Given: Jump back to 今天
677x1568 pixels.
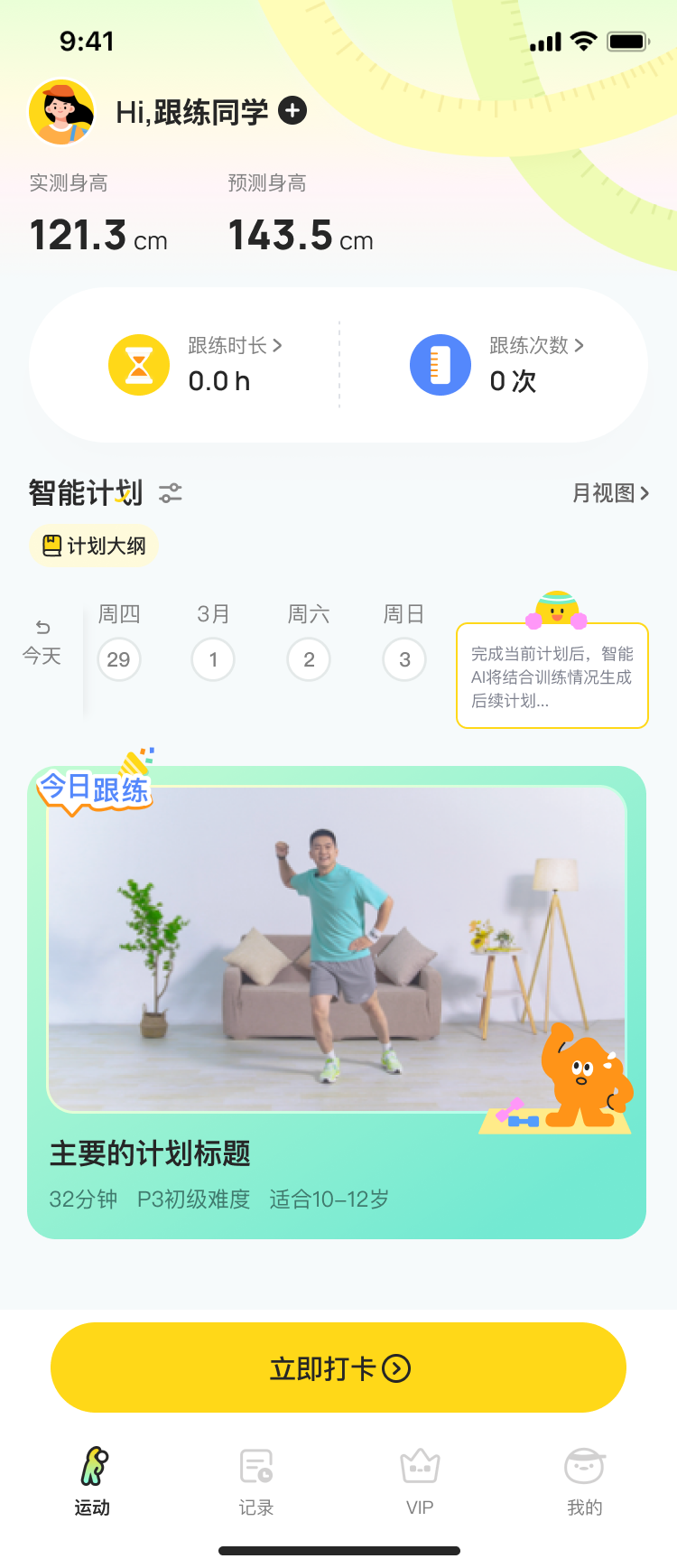Looking at the screenshot, I should coord(42,643).
